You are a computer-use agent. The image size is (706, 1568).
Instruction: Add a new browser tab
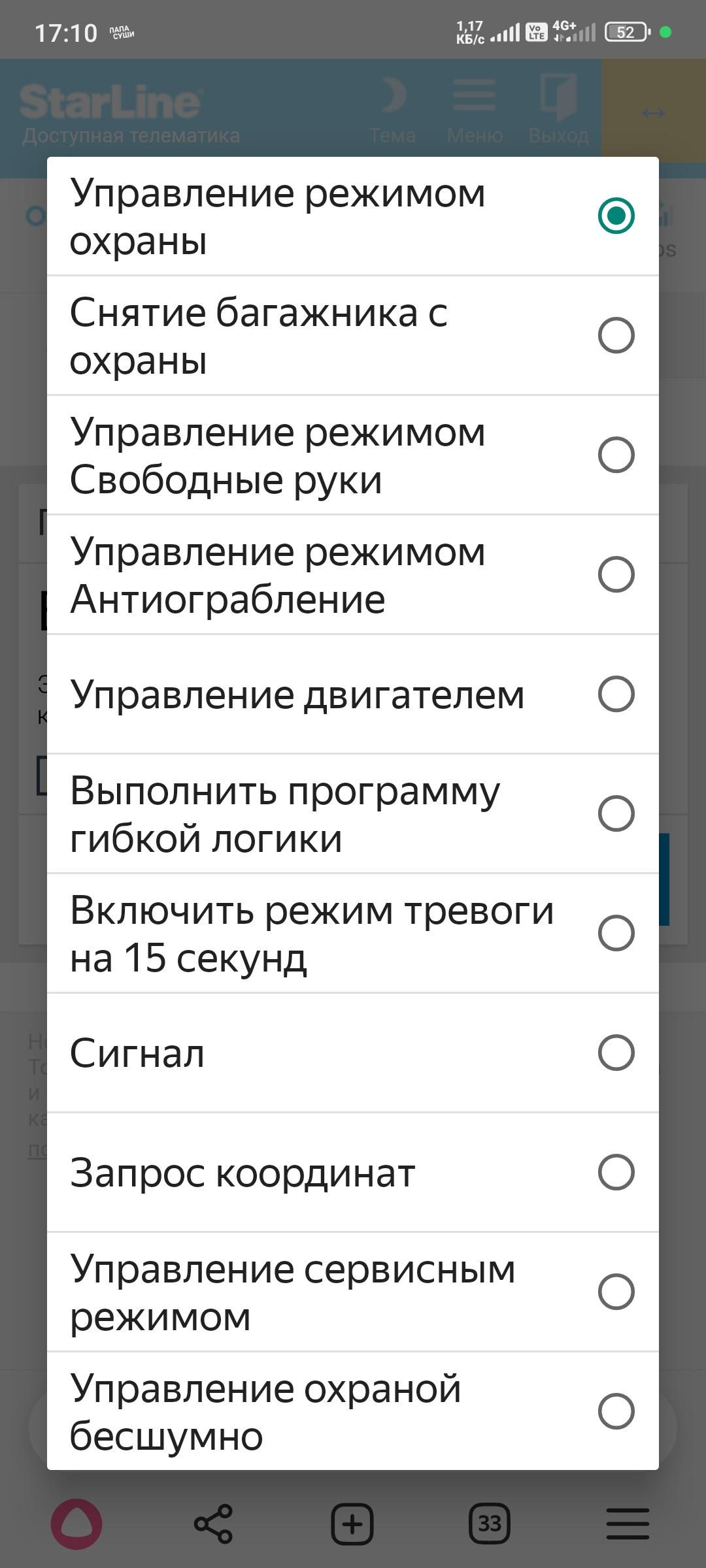(x=352, y=1524)
